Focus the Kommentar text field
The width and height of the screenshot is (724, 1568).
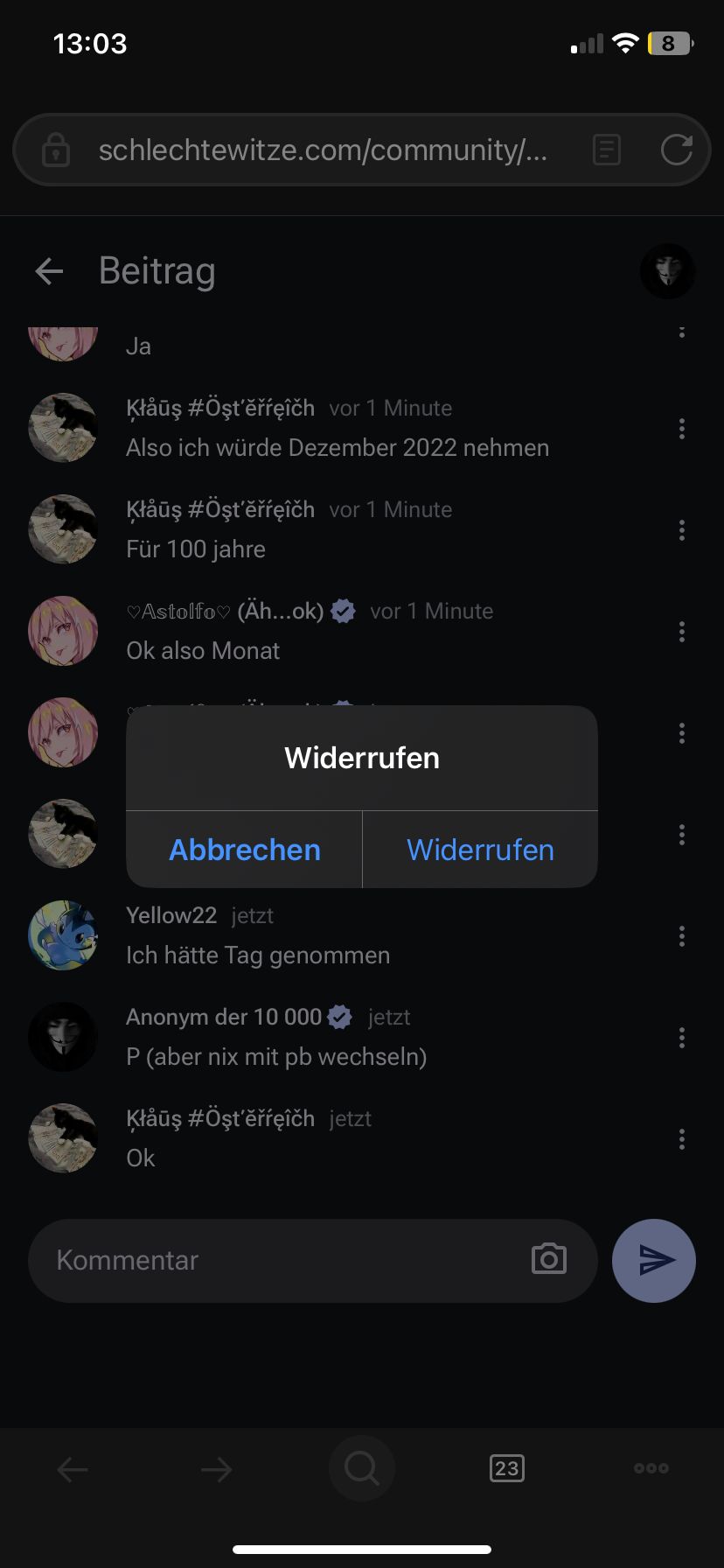(280, 1260)
